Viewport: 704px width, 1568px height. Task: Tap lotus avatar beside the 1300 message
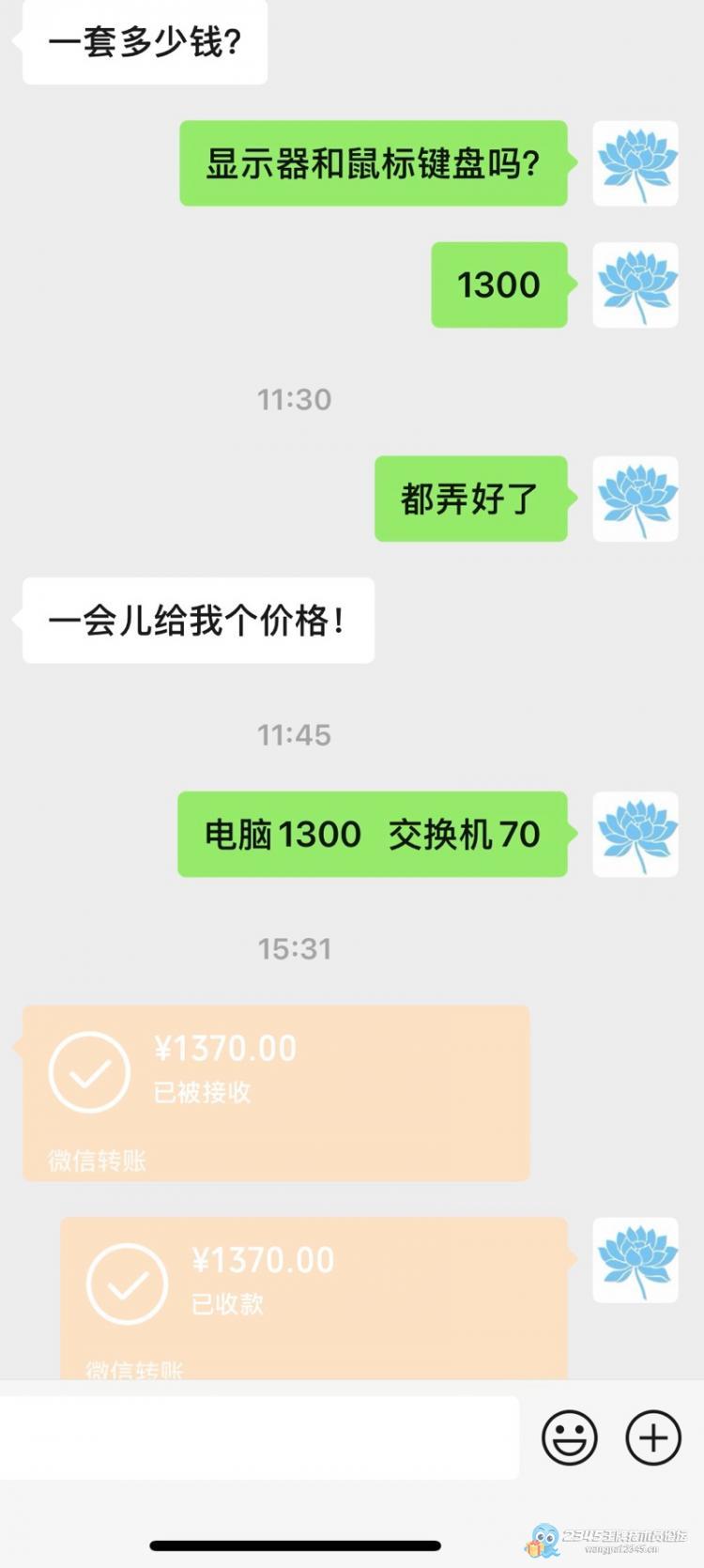point(635,284)
